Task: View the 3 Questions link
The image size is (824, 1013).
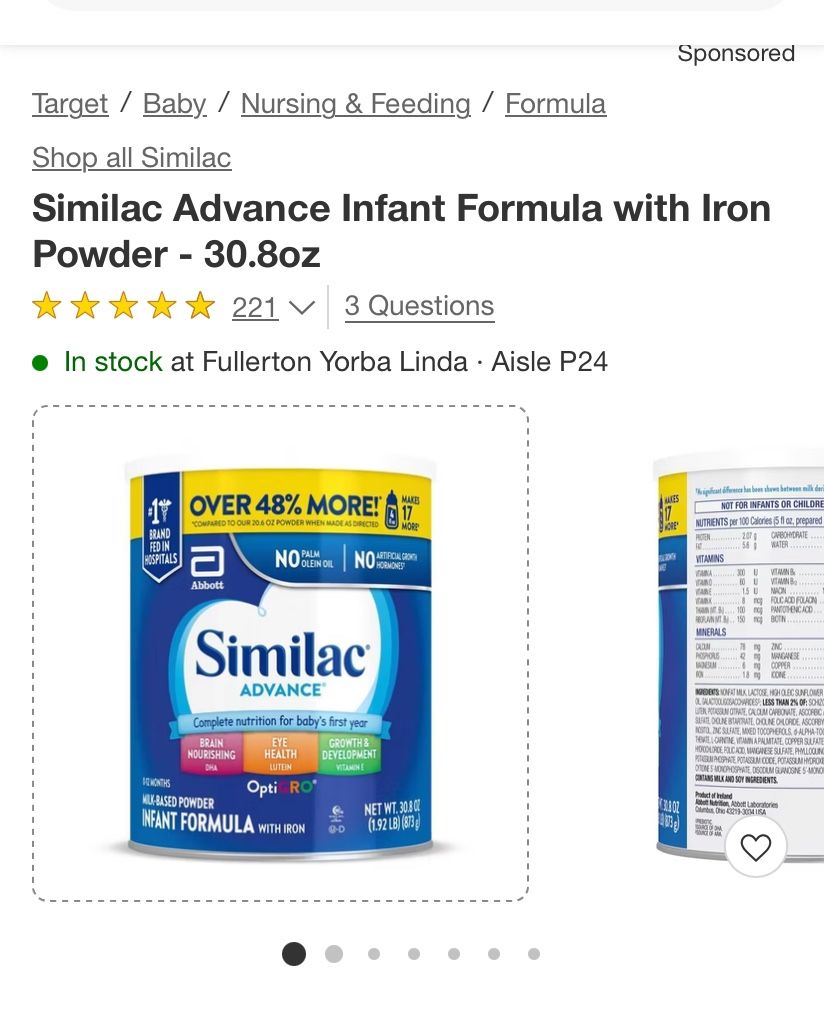Action: (x=419, y=306)
